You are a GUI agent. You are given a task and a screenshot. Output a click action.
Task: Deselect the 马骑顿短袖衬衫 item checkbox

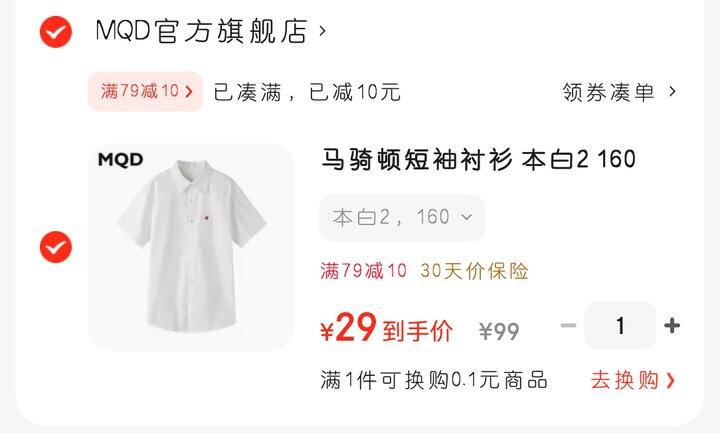coord(55,246)
